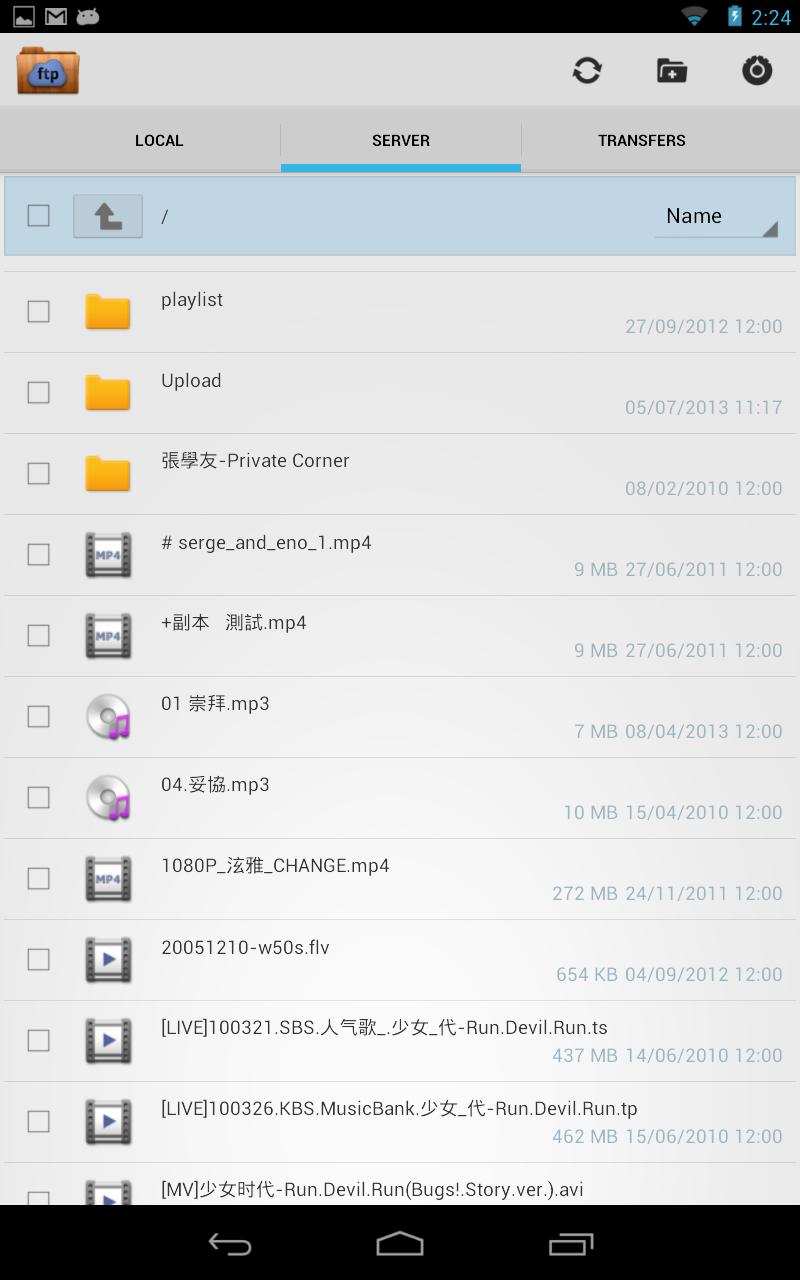
Task: Tick the checkbox for 1080P_泫雅_CHANGE.mp4
Action: point(38,878)
